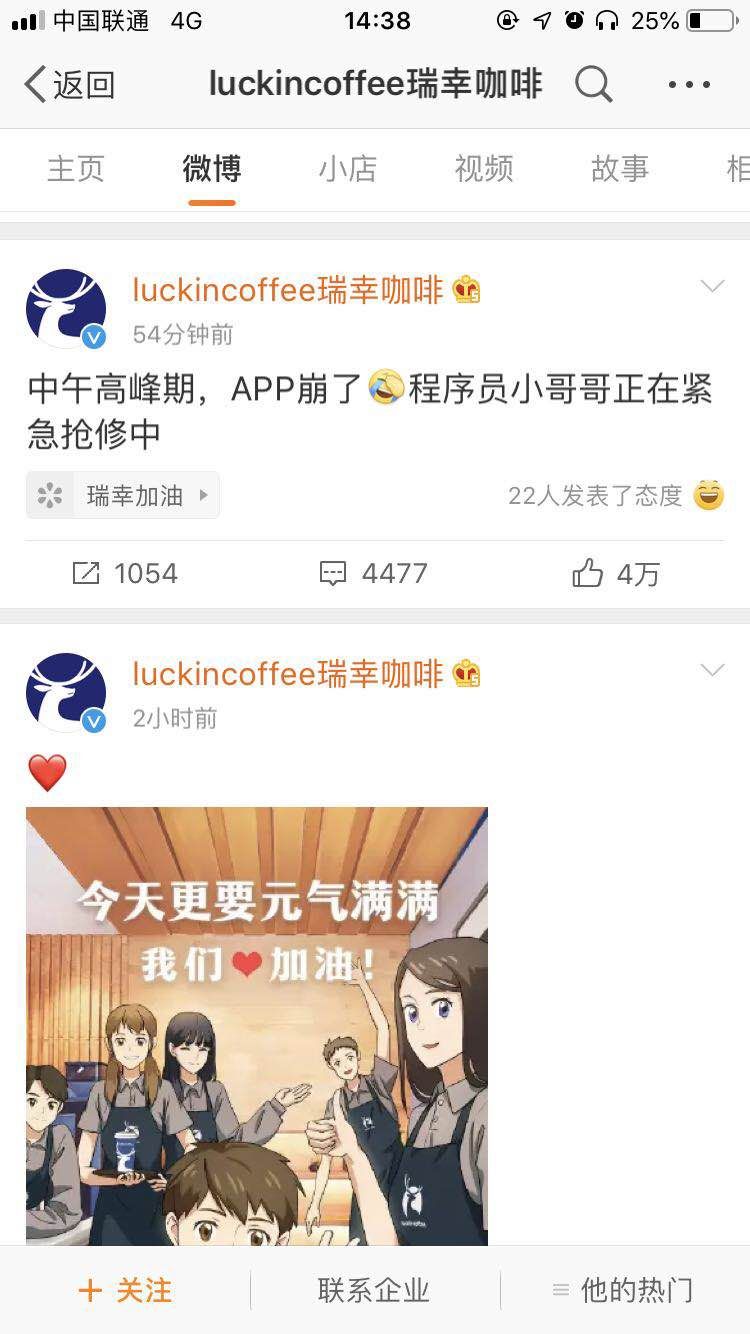Go back using the 返回 button
The height and width of the screenshot is (1334, 750).
click(x=68, y=84)
